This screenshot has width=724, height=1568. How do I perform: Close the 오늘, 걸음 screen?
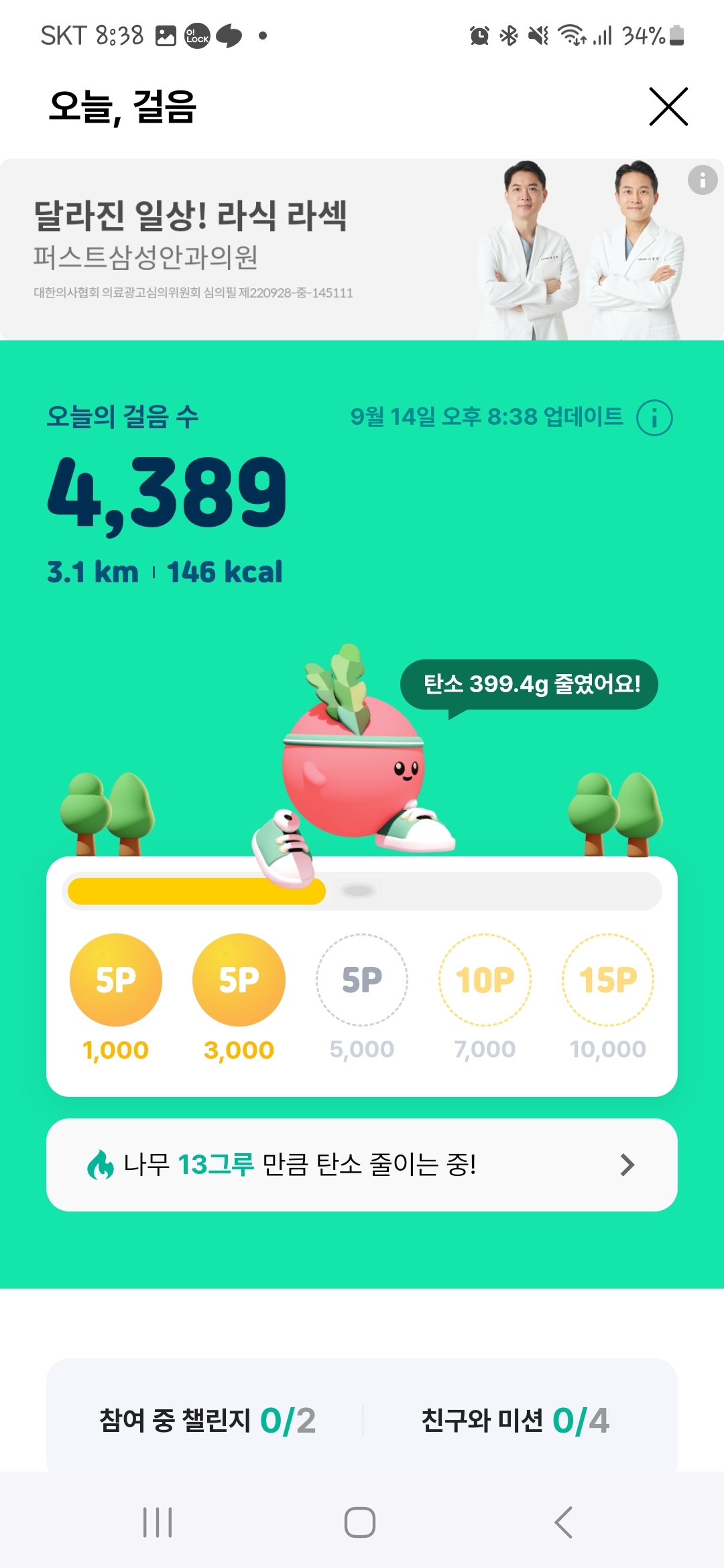pos(668,107)
